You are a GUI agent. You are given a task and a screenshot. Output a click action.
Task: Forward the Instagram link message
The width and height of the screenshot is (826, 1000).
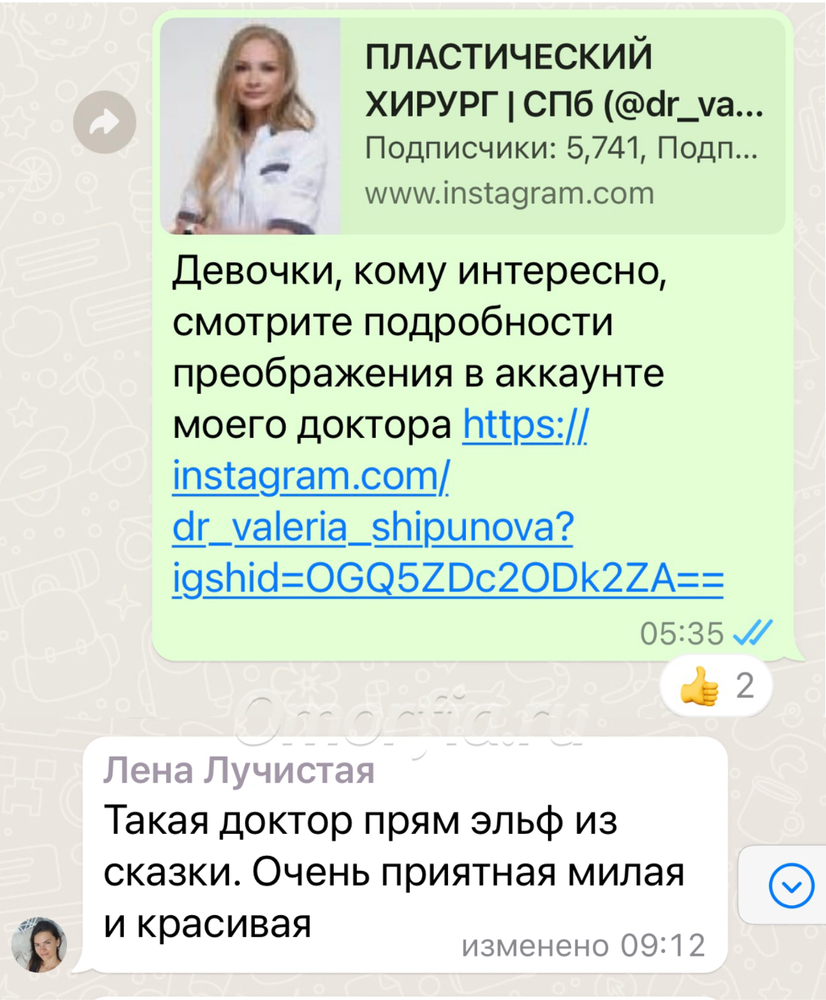coord(104,124)
